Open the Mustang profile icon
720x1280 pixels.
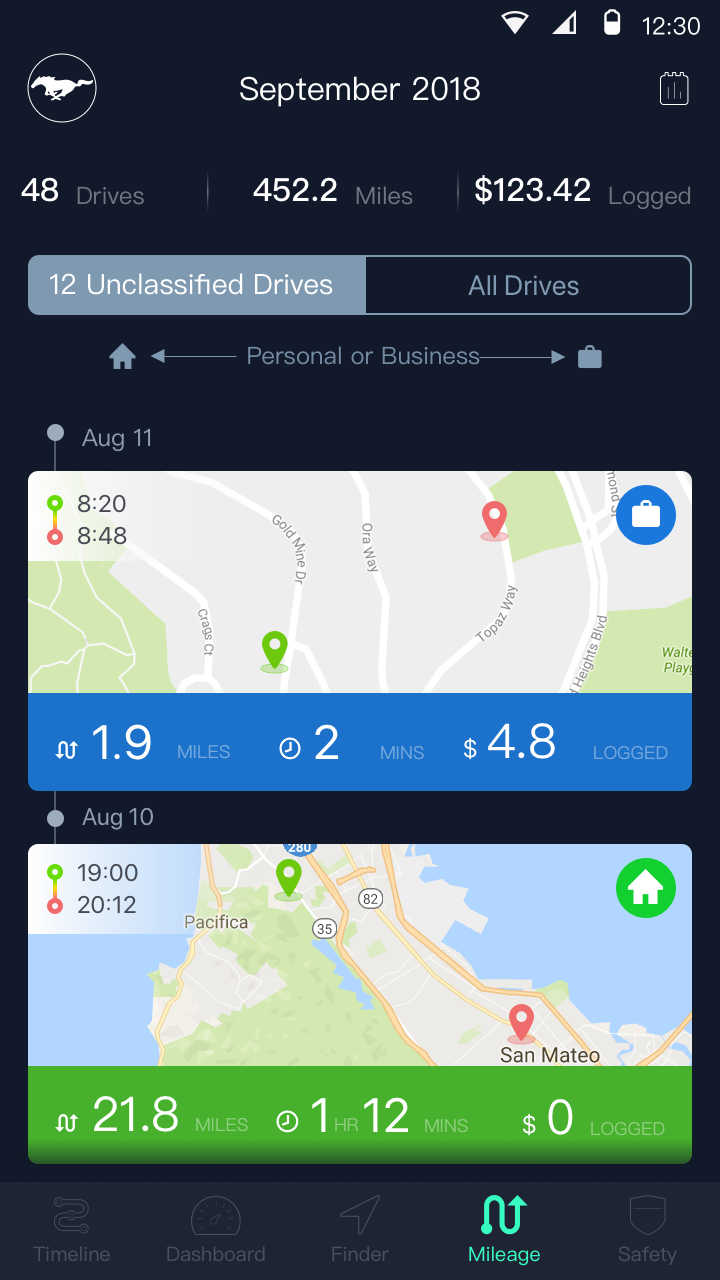pyautogui.click(x=61, y=89)
